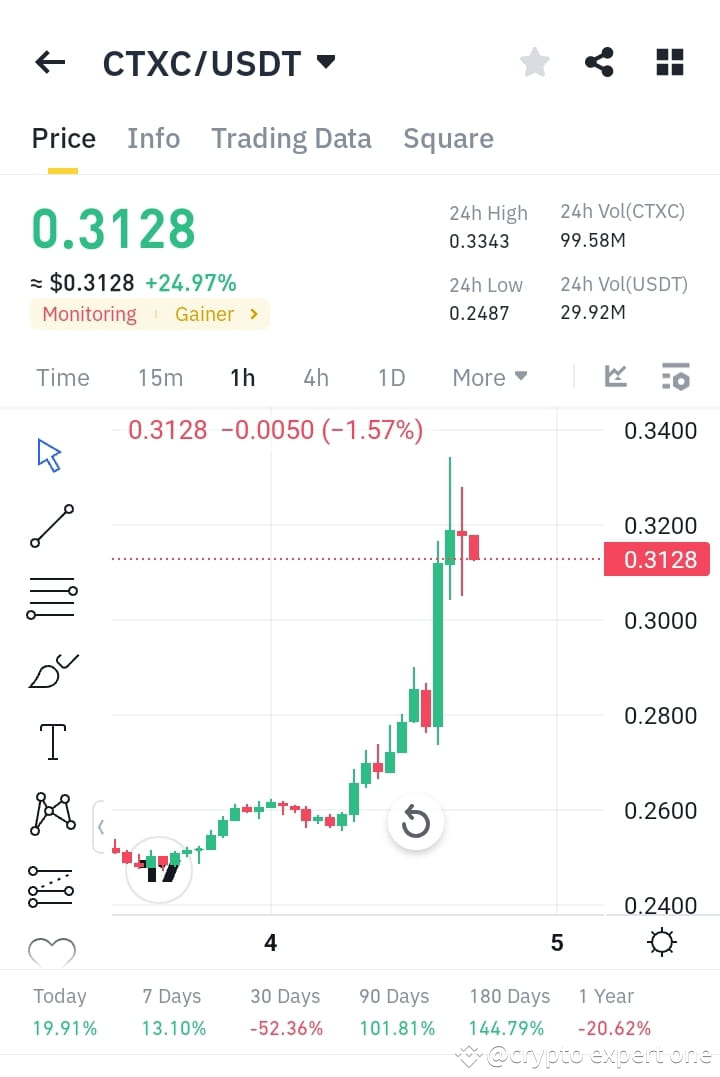Viewport: 720px width, 1077px height.
Task: Open the CTXC/USDT pair selector dropdown
Action: point(325,62)
